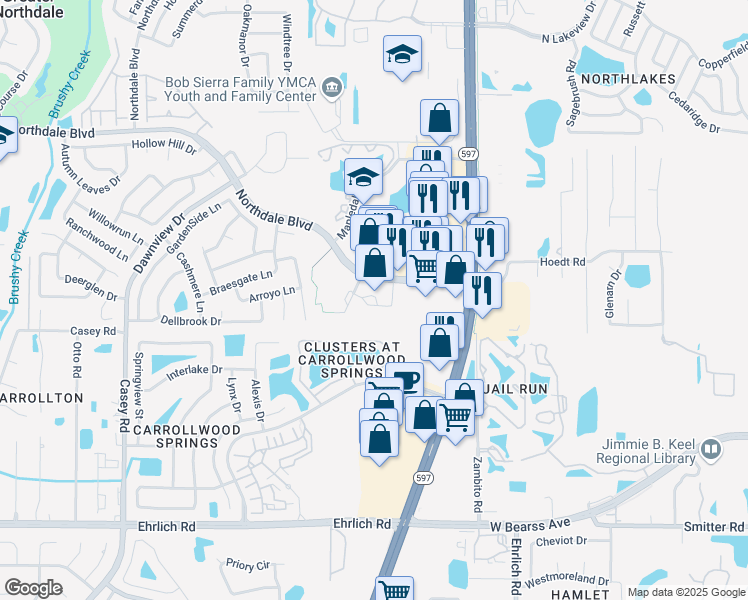Screen dimensions: 748x600
Task: Select Bob Sierra Family YMCA place icon
Action: click(331, 92)
